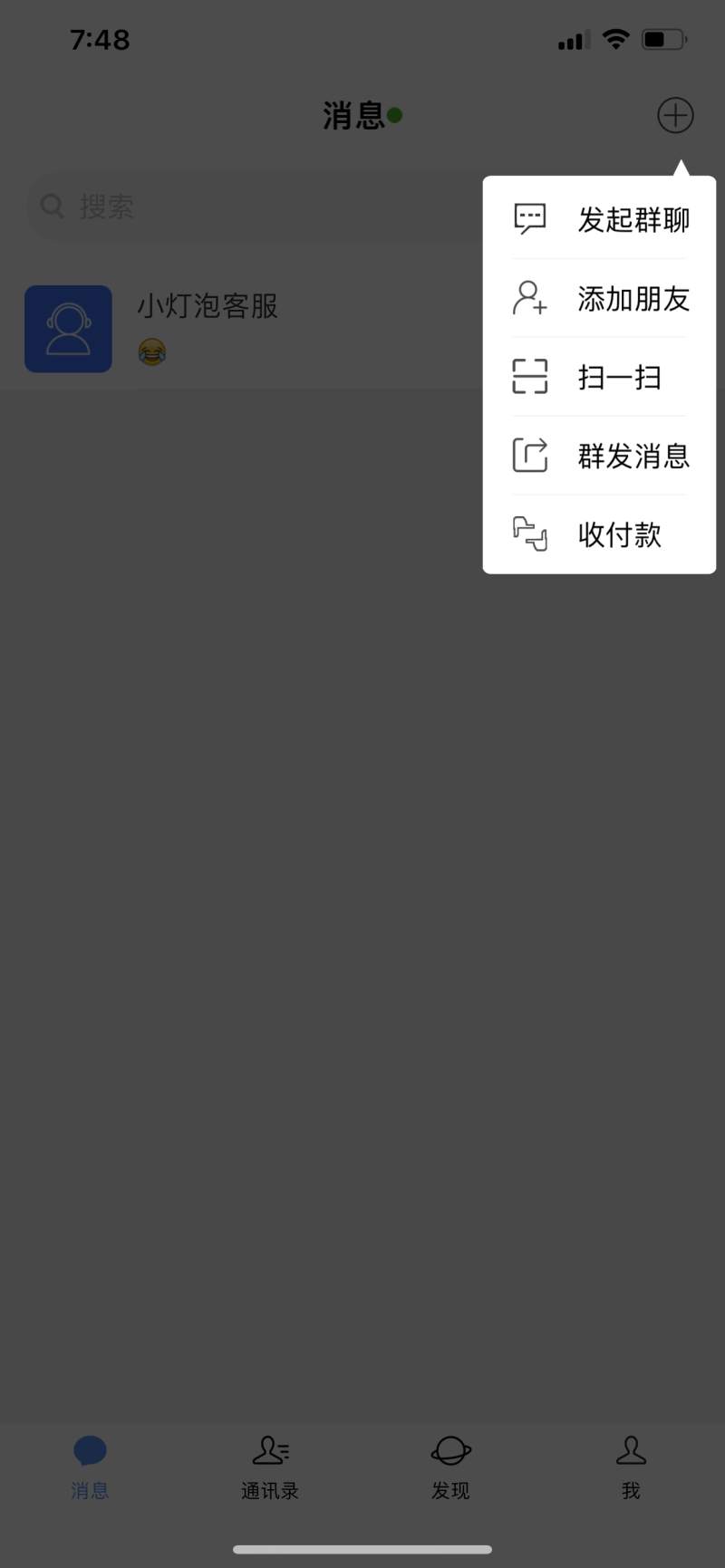Viewport: 725px width, 1568px height.
Task: Switch to the 发现 tab
Action: click(x=450, y=1467)
